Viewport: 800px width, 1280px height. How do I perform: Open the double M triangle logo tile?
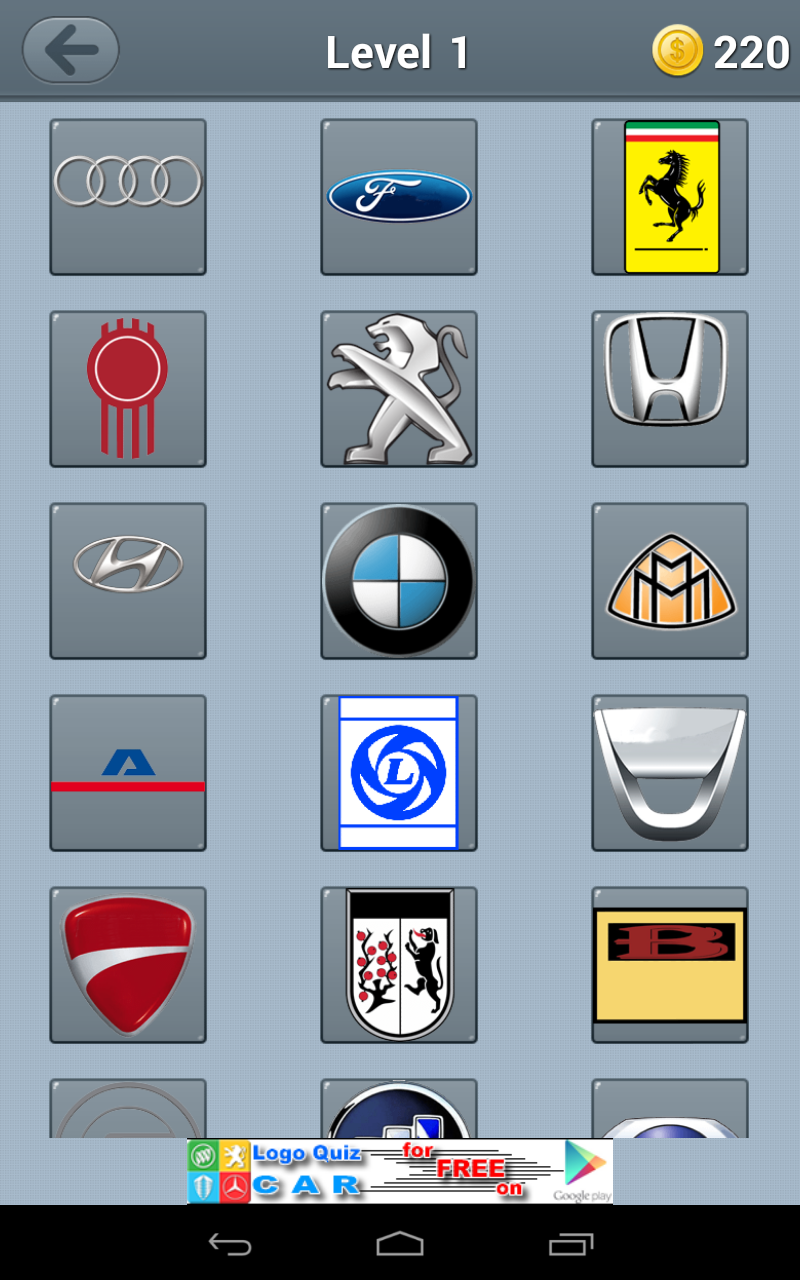(670, 581)
